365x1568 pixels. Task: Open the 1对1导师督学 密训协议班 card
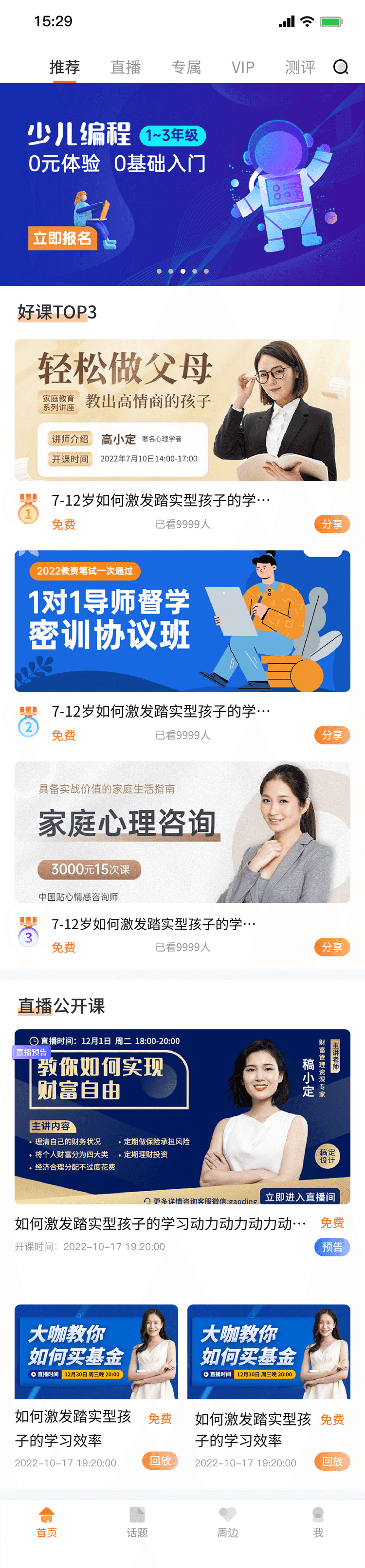(x=182, y=620)
